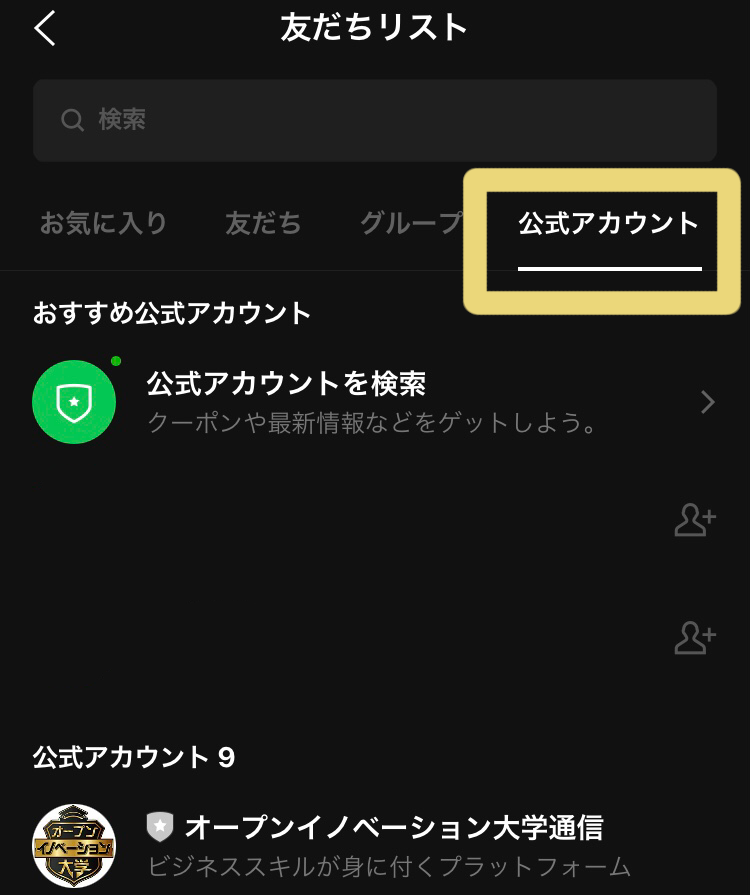Tap the magnifying glass search icon
This screenshot has height=895, width=750.
click(x=71, y=120)
